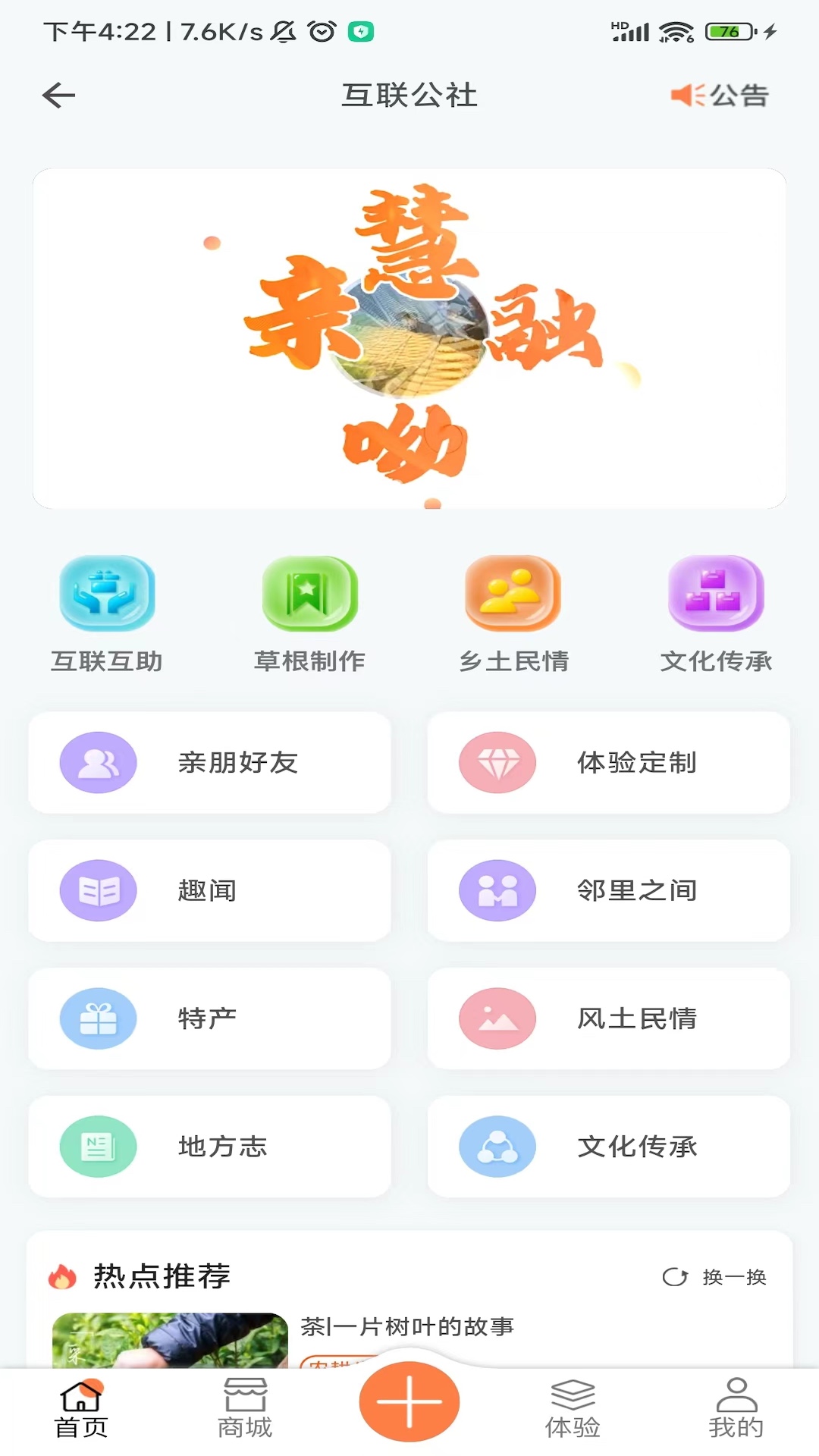Tap 换一换 to refresh hot recommendations
Image resolution: width=819 pixels, height=1456 pixels.
click(714, 1277)
